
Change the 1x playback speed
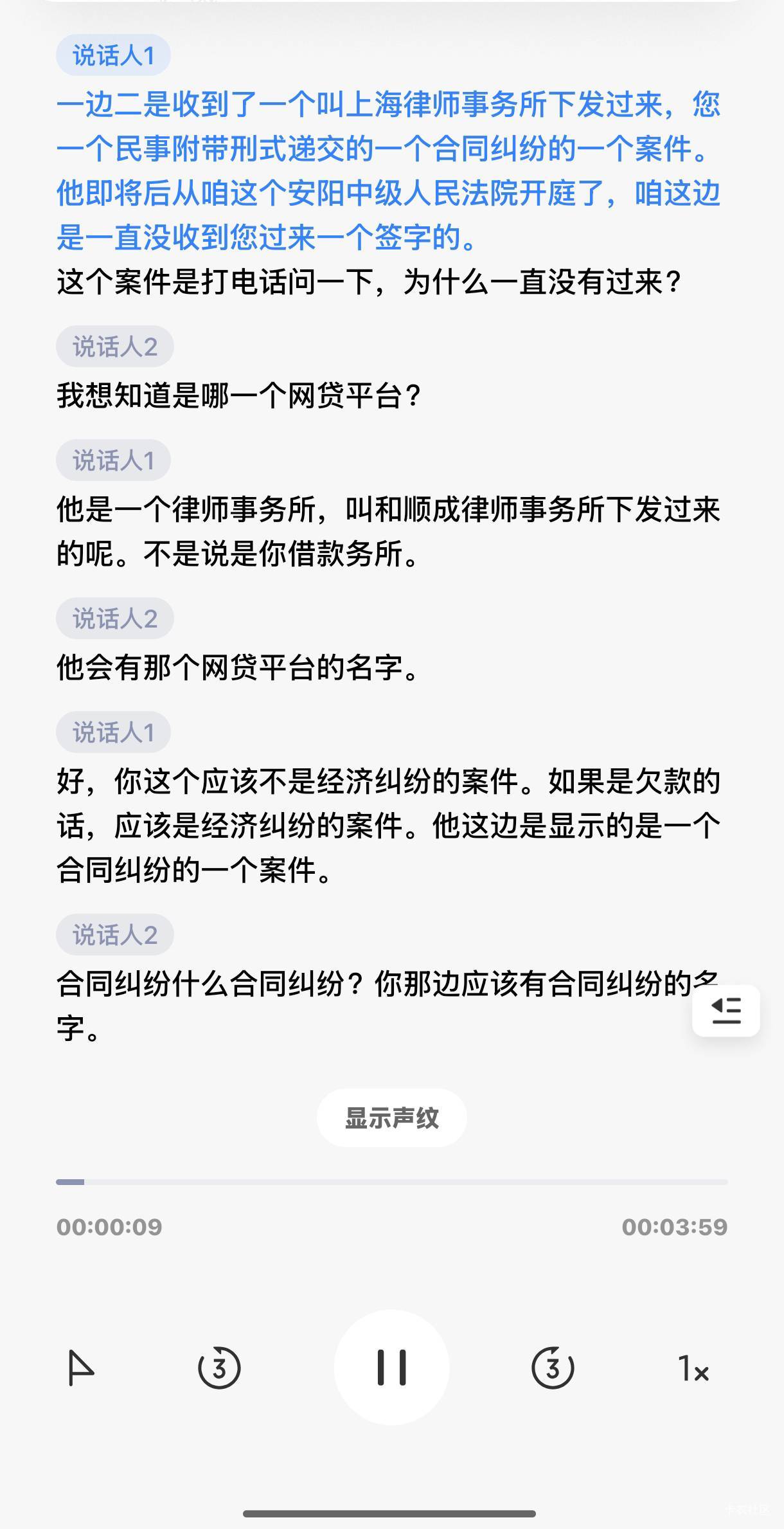click(693, 1368)
